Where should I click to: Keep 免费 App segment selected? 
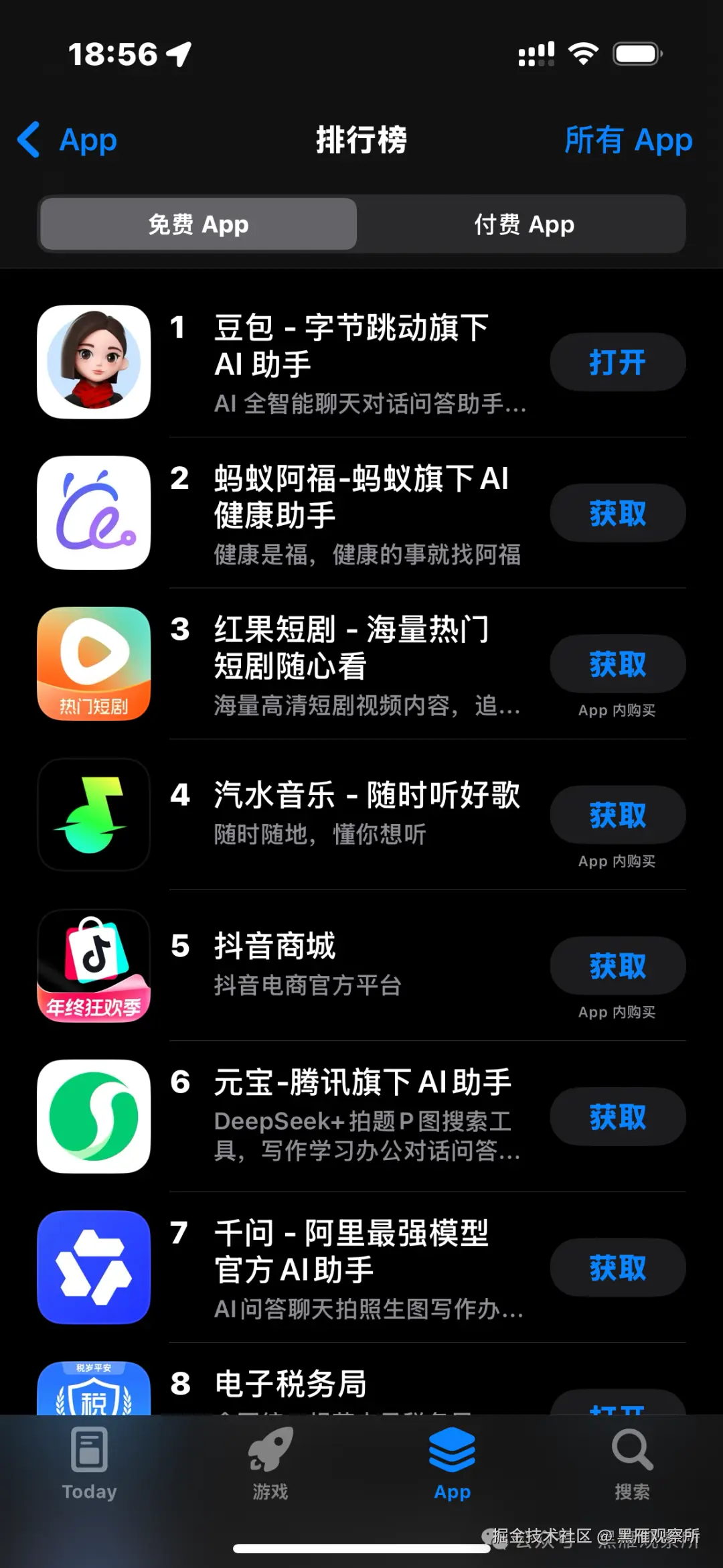197,224
